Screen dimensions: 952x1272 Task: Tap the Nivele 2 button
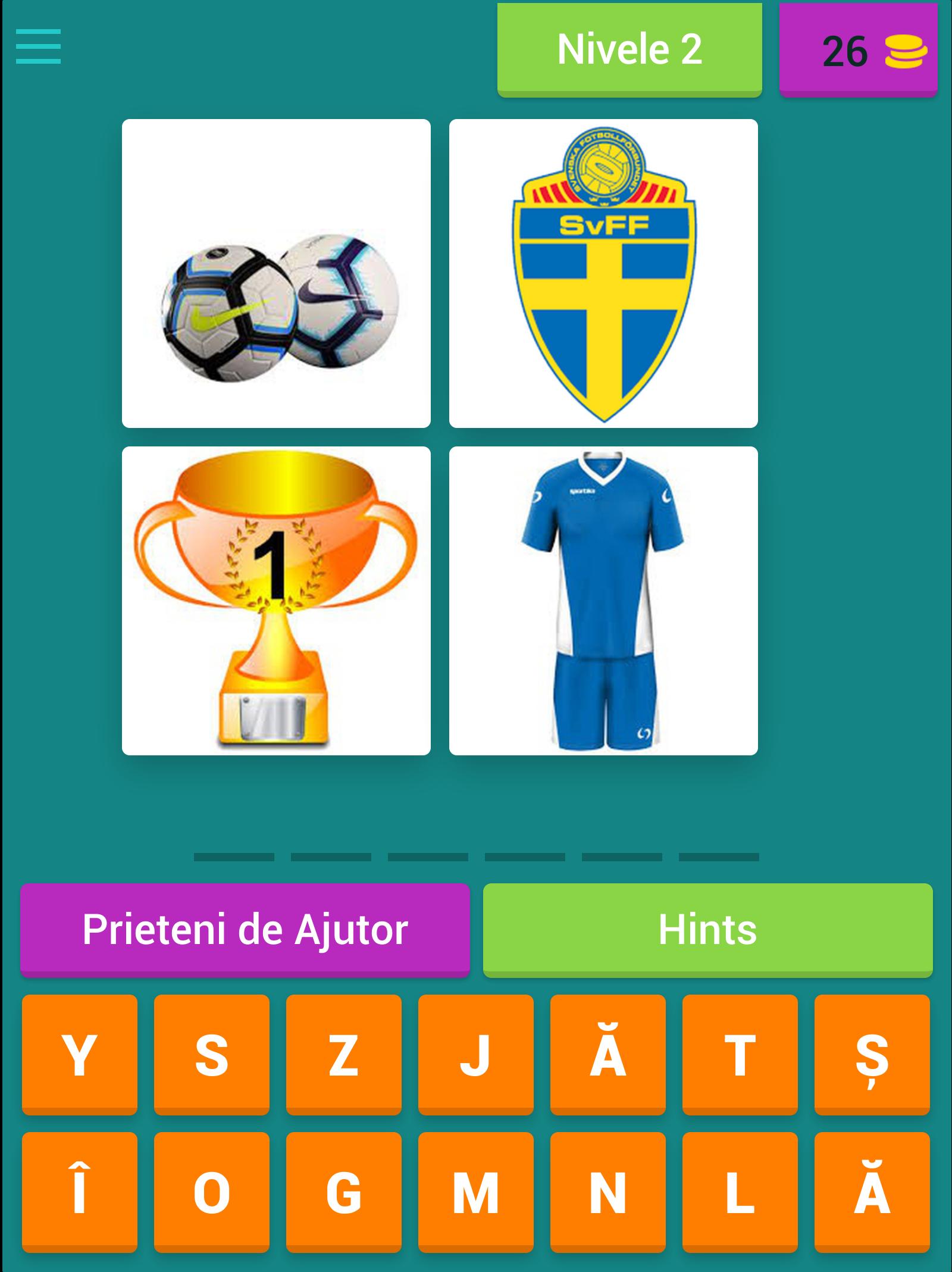click(x=630, y=49)
